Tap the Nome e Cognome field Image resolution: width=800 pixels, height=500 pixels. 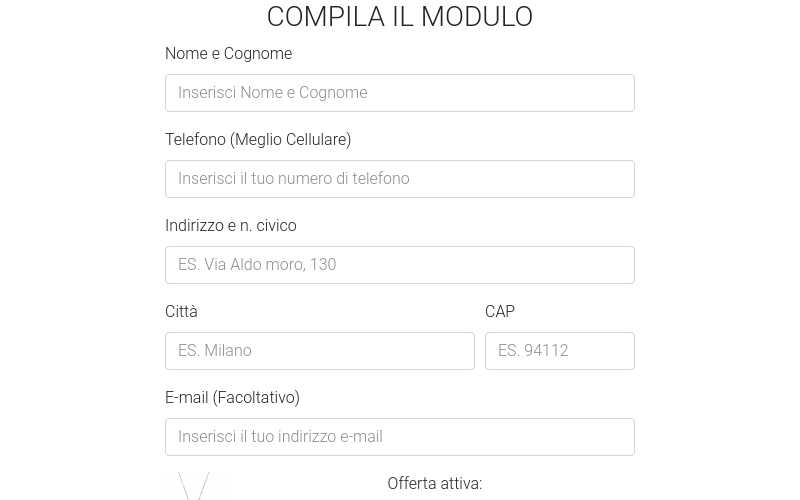click(399, 93)
